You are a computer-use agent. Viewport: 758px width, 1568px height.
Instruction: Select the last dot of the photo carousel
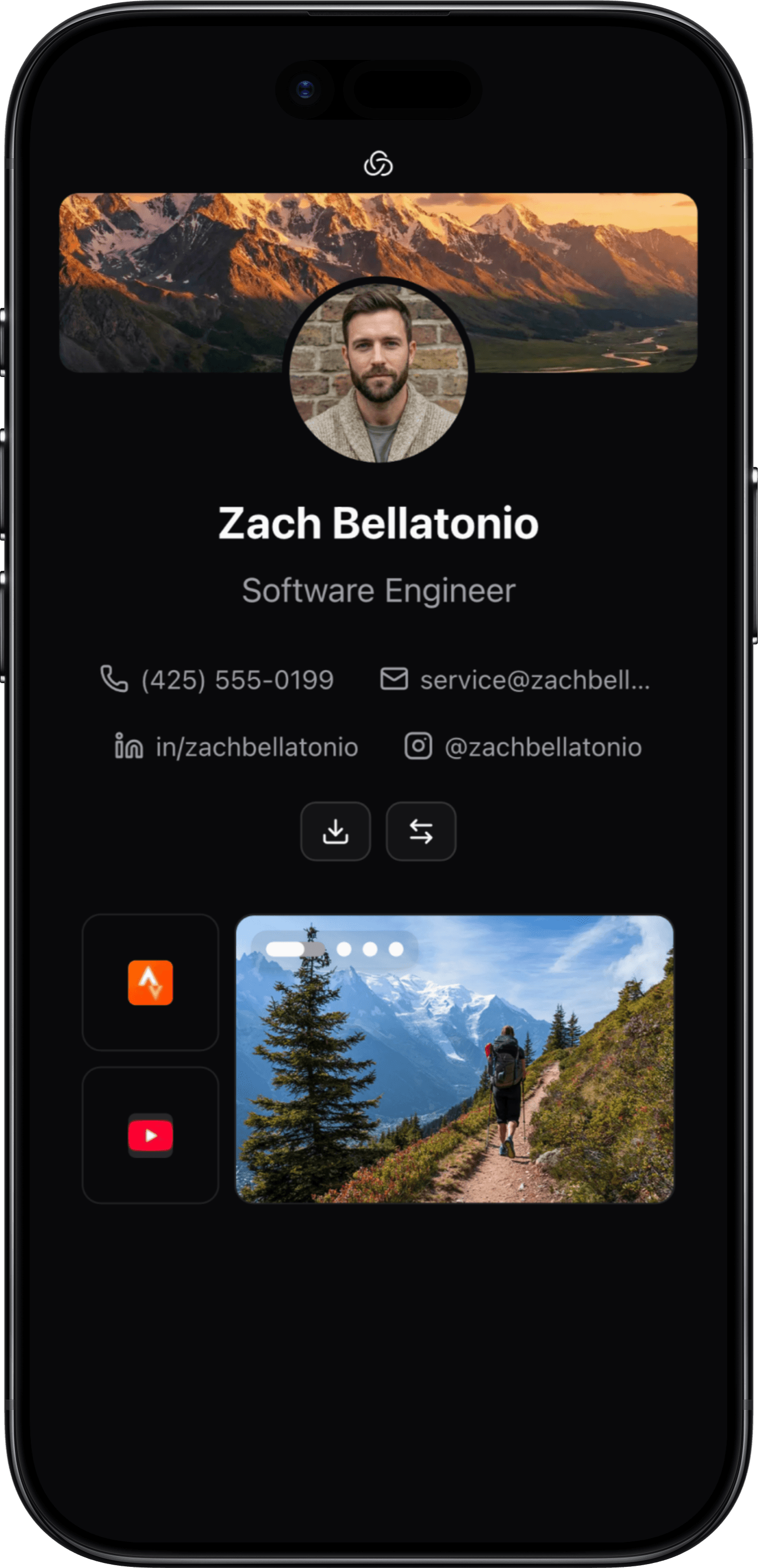click(396, 949)
